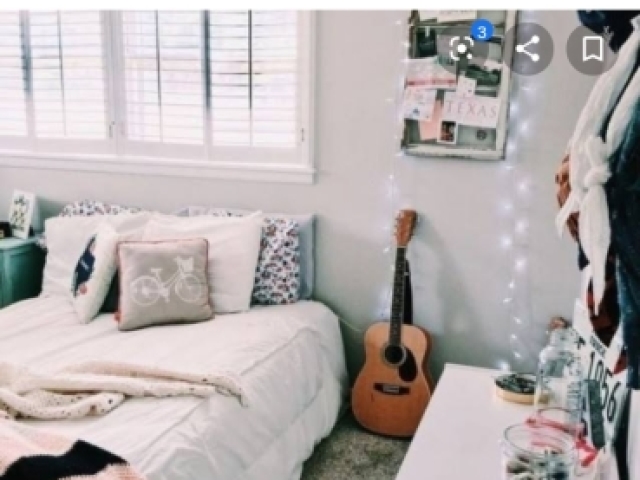The height and width of the screenshot is (480, 640).
Task: Search this image with Google Lens
Action: point(463,48)
